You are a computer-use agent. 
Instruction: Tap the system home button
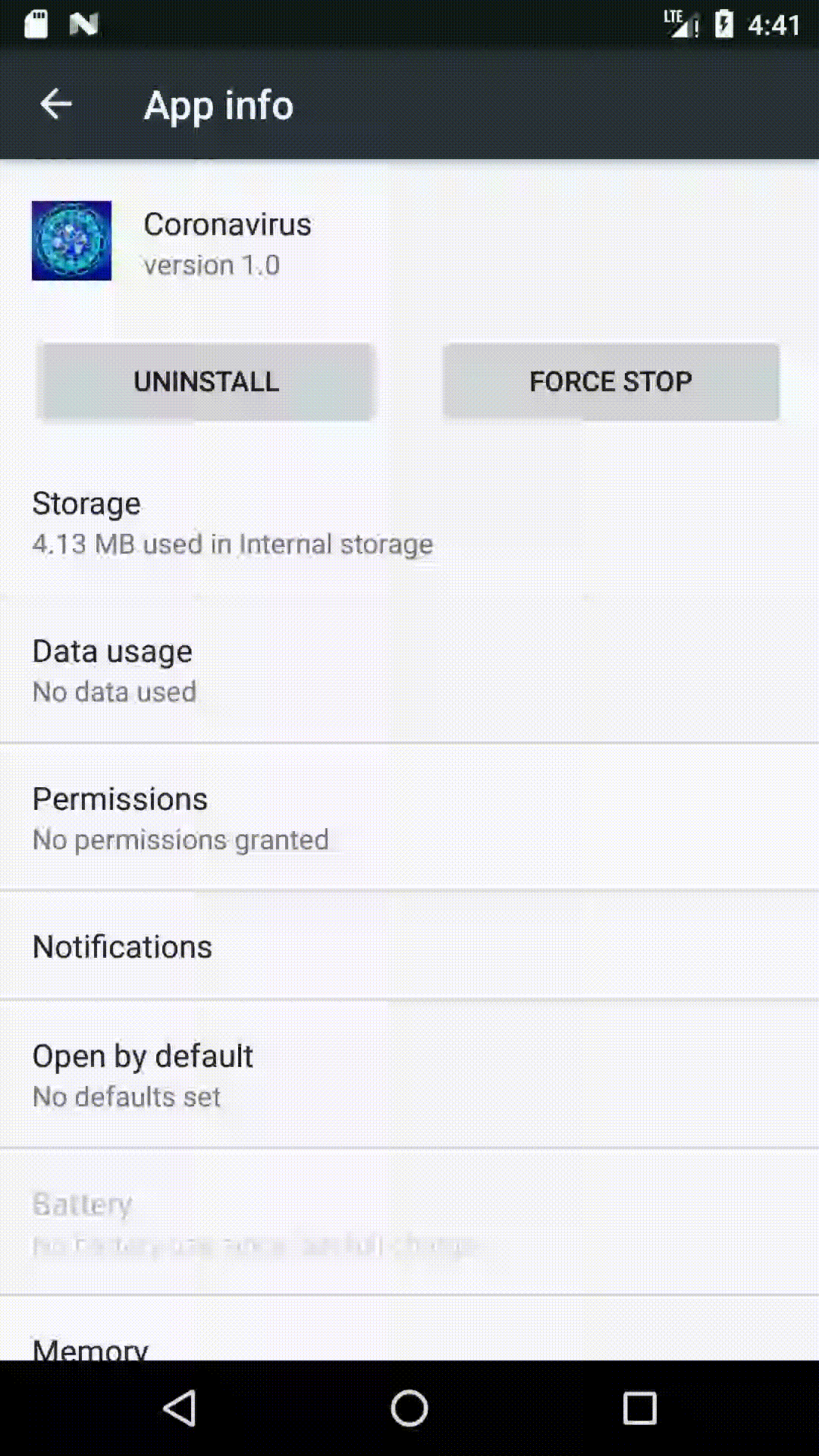tap(409, 1409)
